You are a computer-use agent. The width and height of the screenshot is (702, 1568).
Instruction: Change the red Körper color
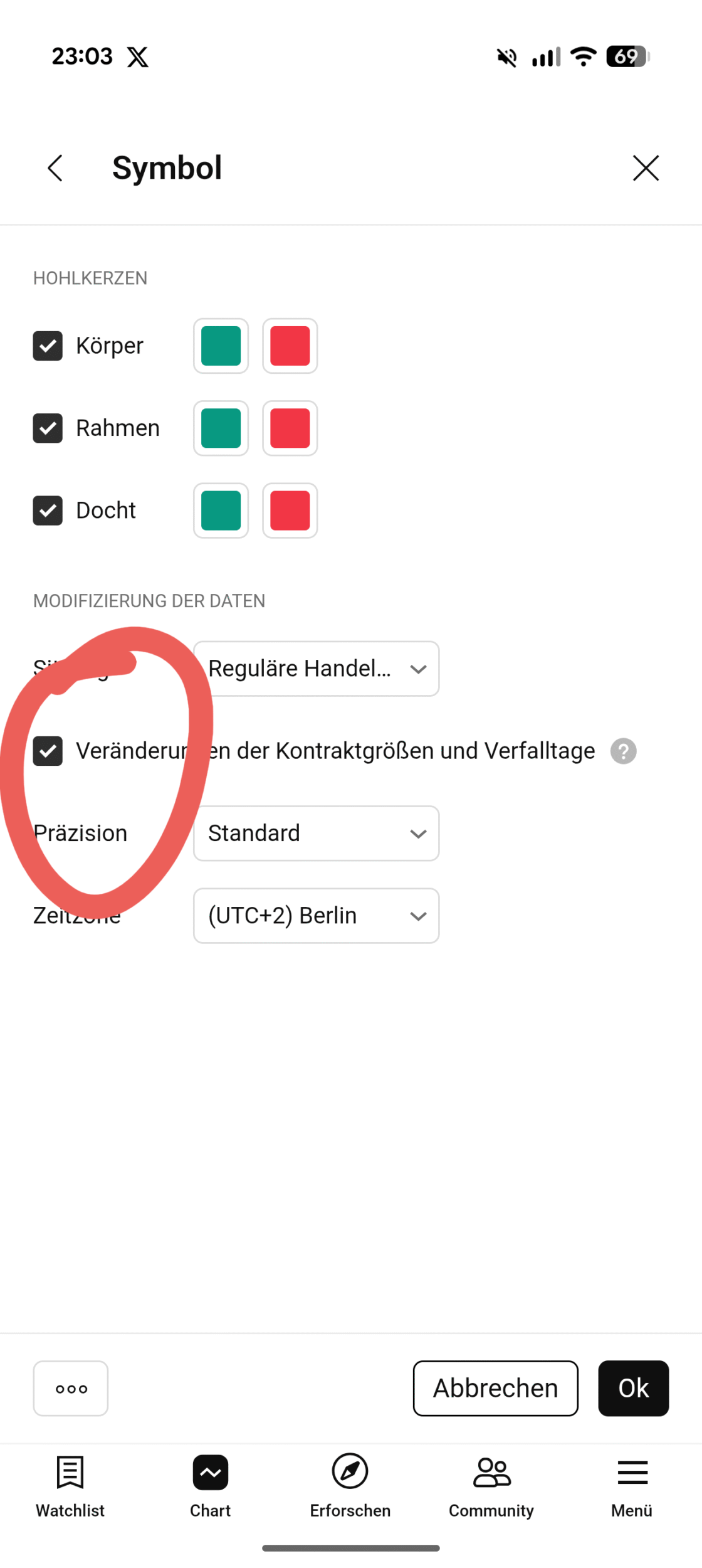coord(290,346)
